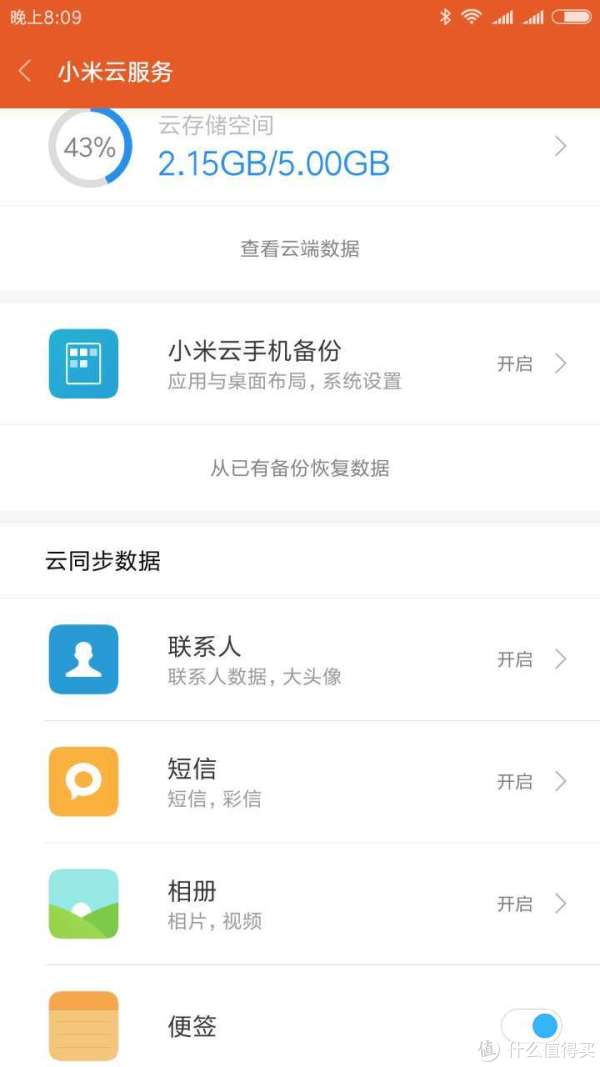Toggle the 便签 sync switch

[532, 1025]
